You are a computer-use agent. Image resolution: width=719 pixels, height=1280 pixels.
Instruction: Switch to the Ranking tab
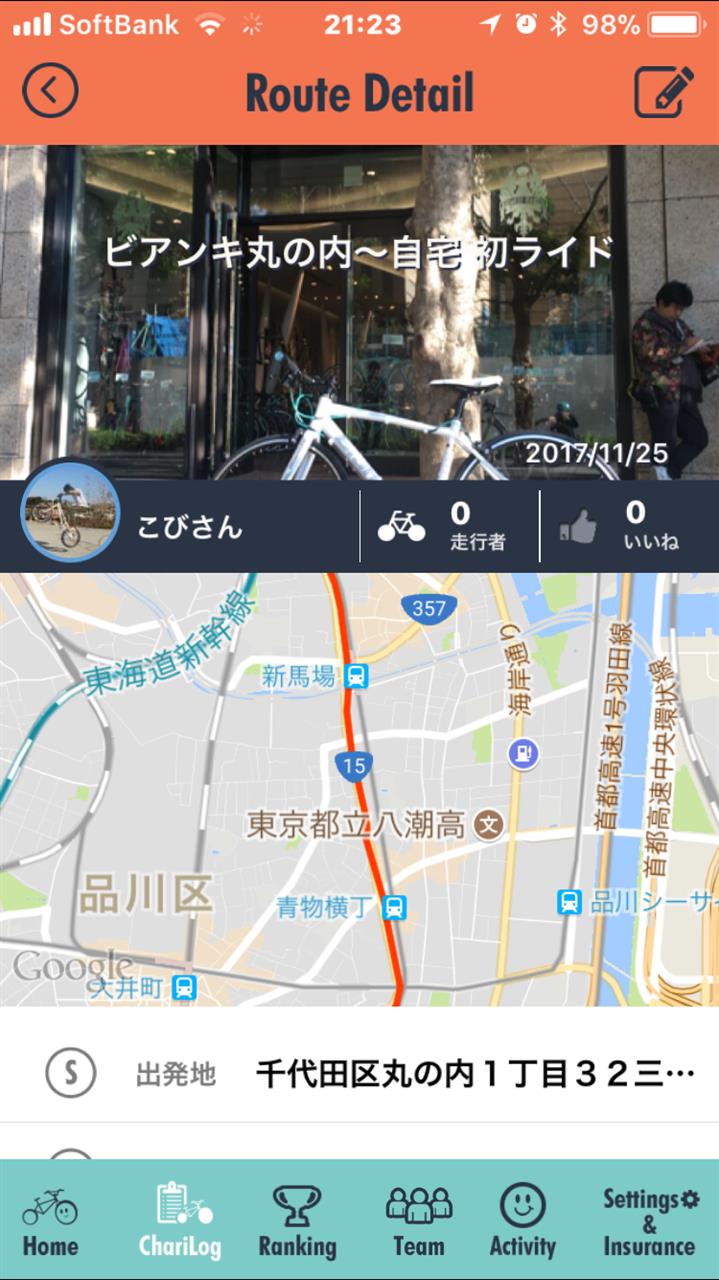click(x=297, y=1221)
